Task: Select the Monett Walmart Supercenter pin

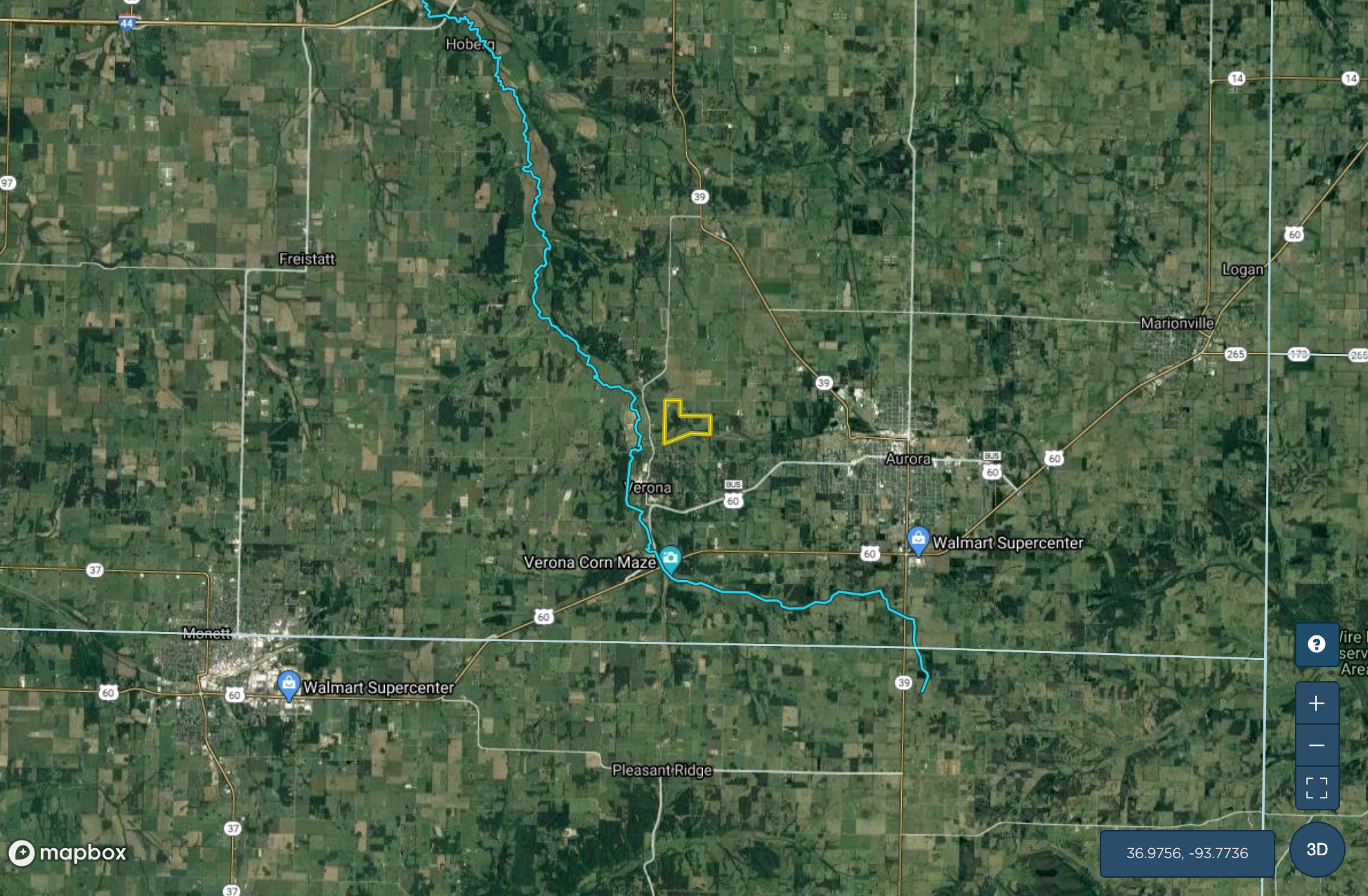Action: [x=289, y=685]
